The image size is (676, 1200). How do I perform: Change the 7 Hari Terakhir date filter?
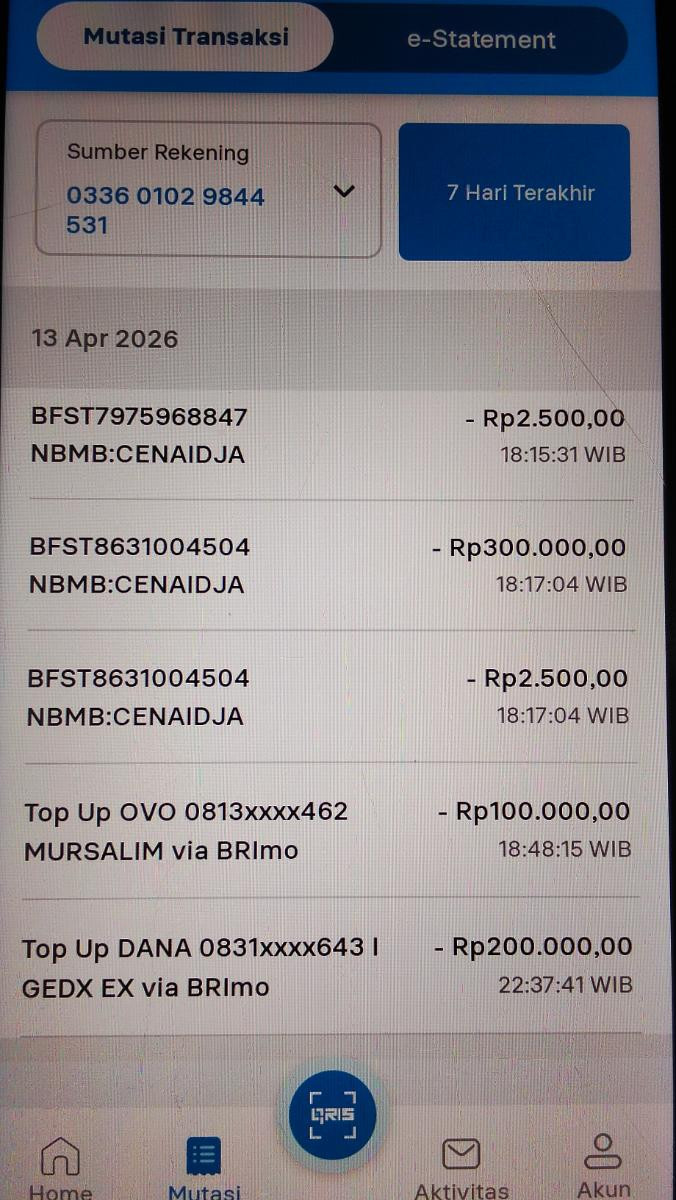click(515, 193)
